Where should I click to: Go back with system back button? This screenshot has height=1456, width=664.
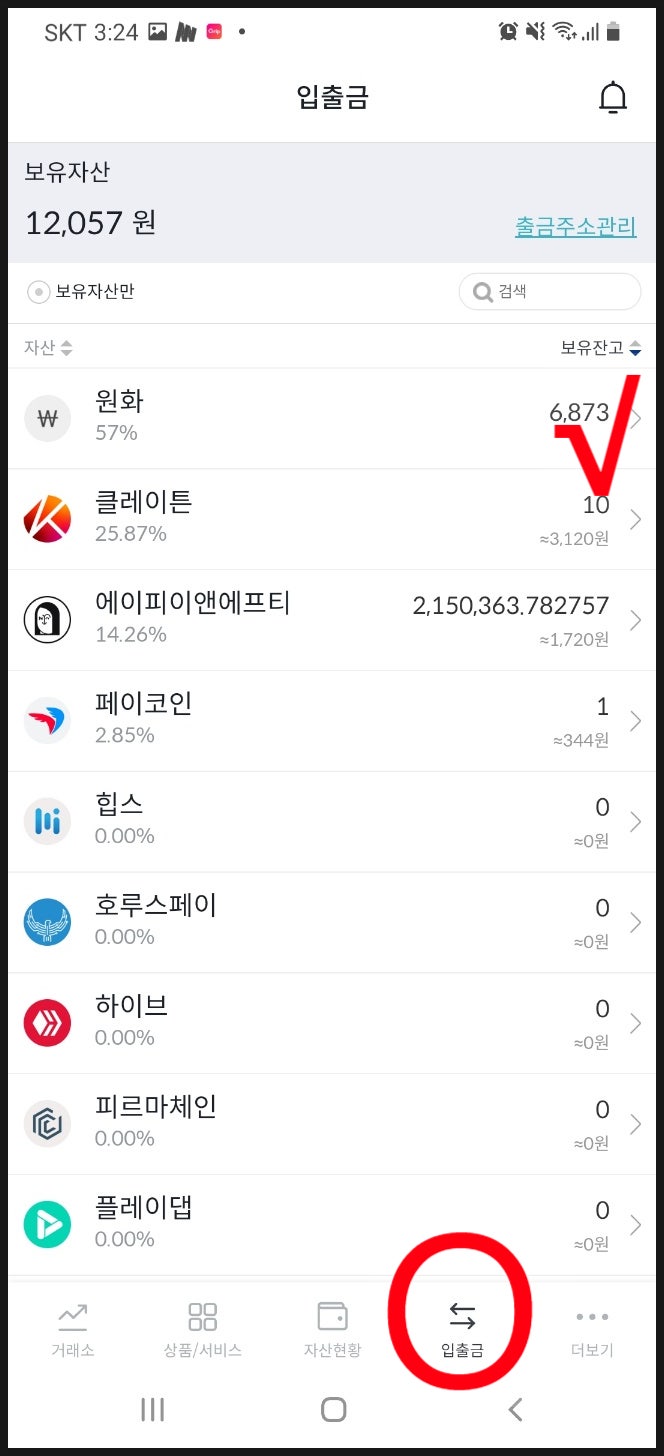515,1410
